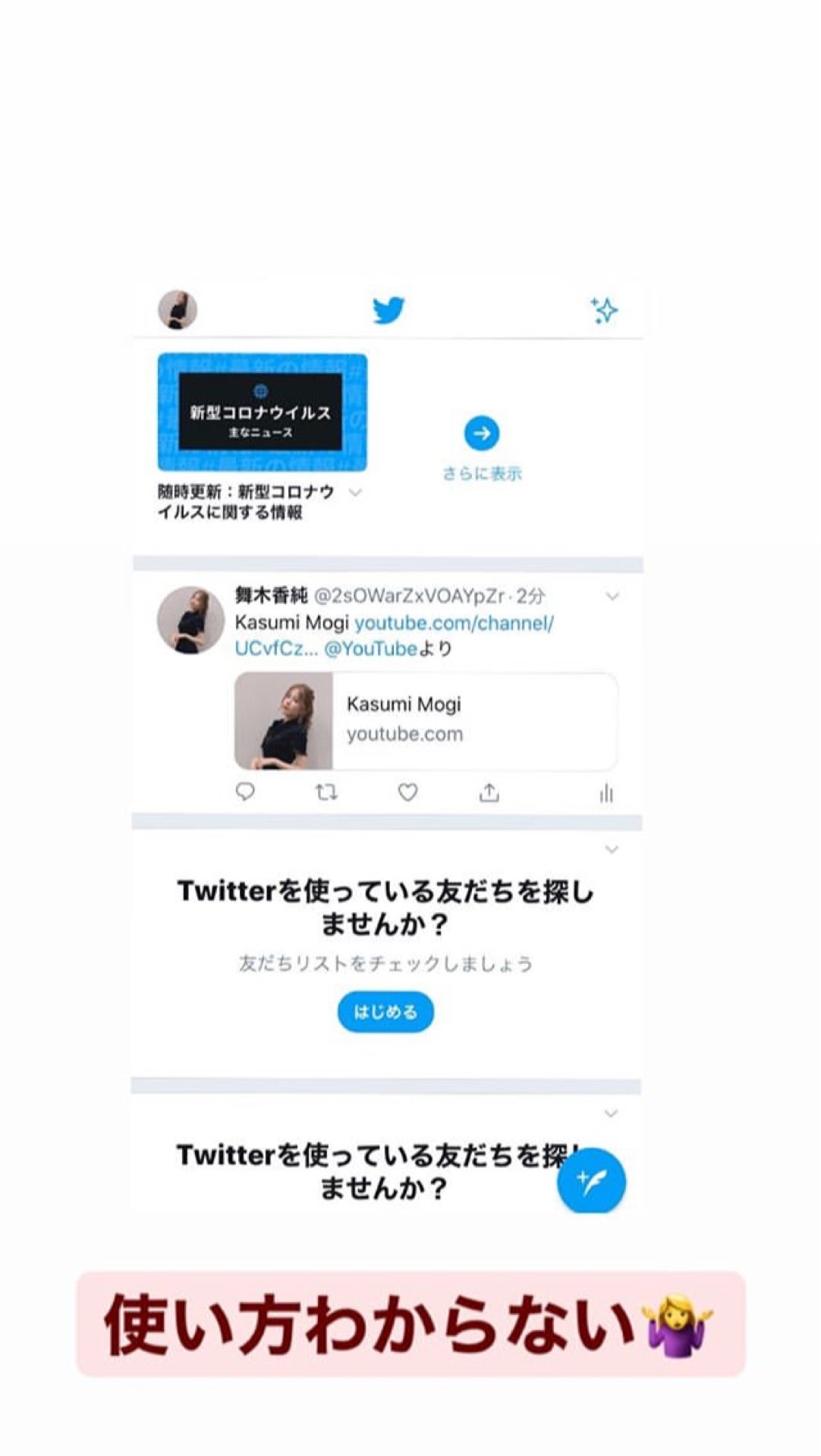
Task: Click the right-arrow circle next to さらに表示
Action: coord(481,434)
